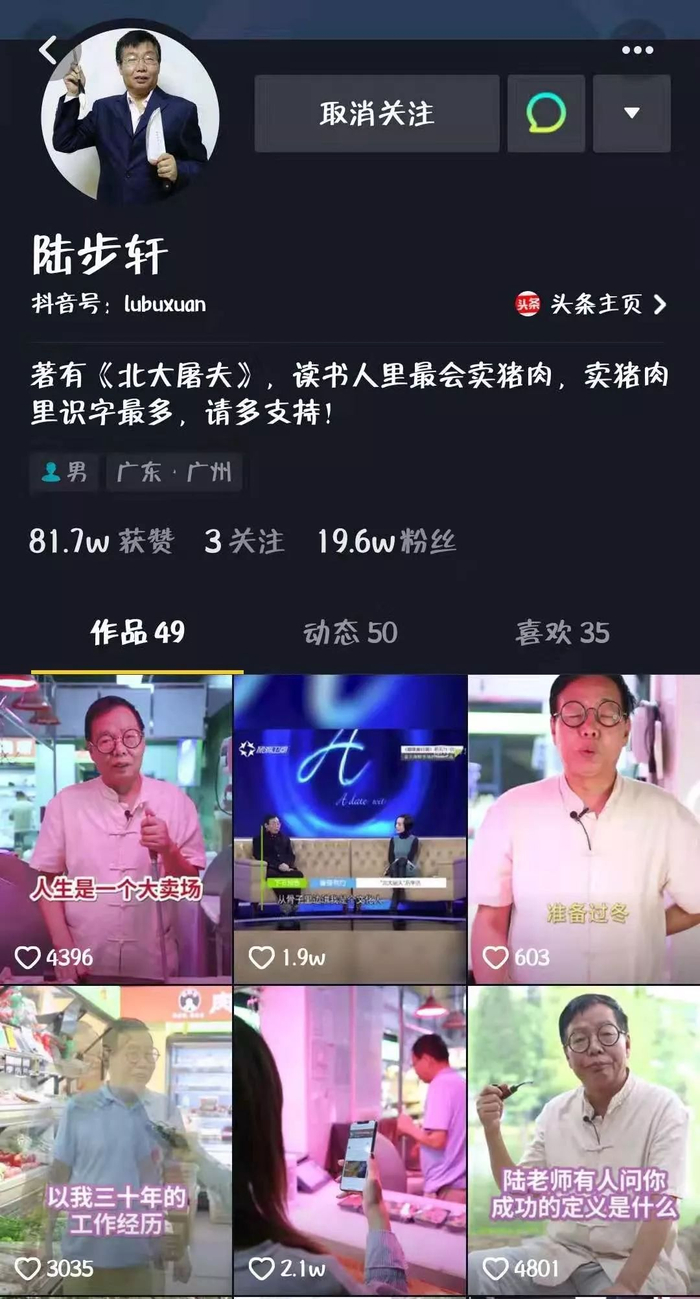This screenshot has width=700, height=1299.
Task: Switch to the 动态 50 tab
Action: [350, 633]
